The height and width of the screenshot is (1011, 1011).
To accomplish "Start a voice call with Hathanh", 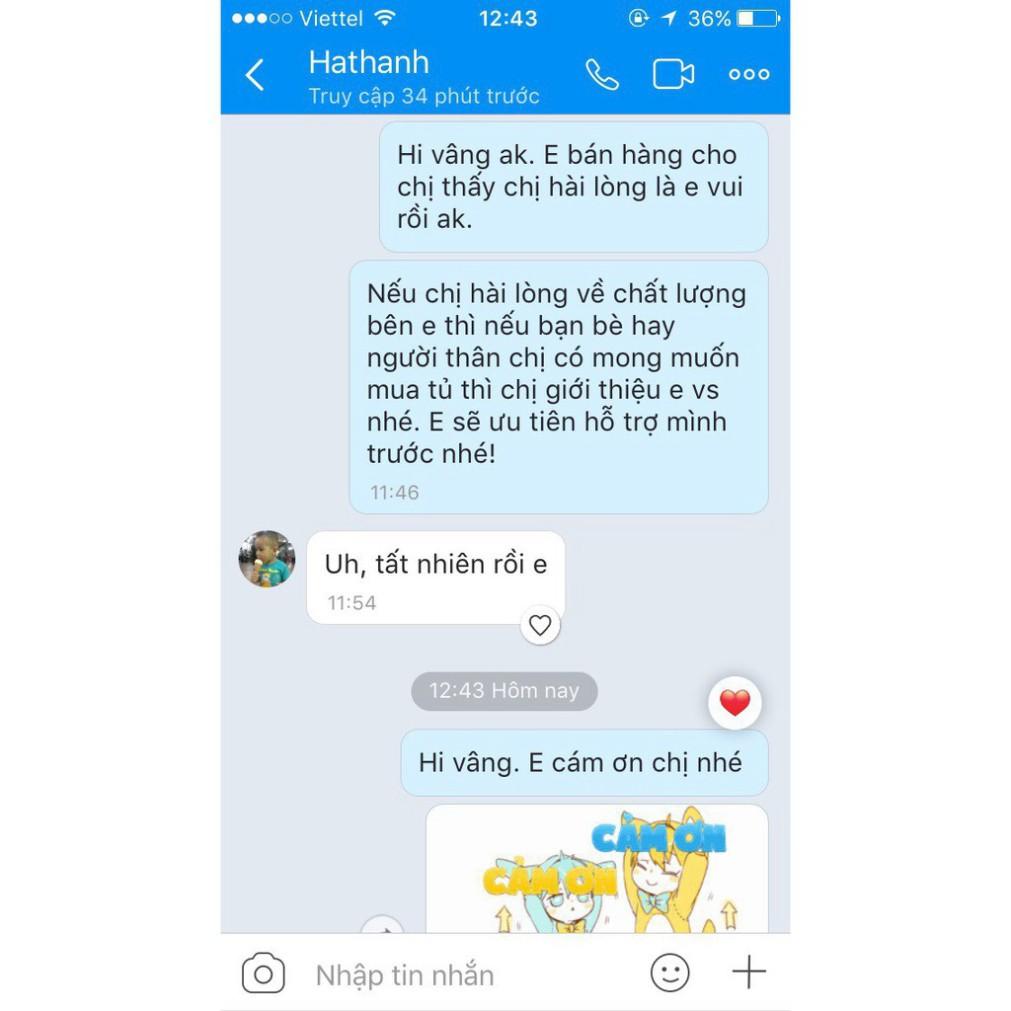I will coord(602,75).
